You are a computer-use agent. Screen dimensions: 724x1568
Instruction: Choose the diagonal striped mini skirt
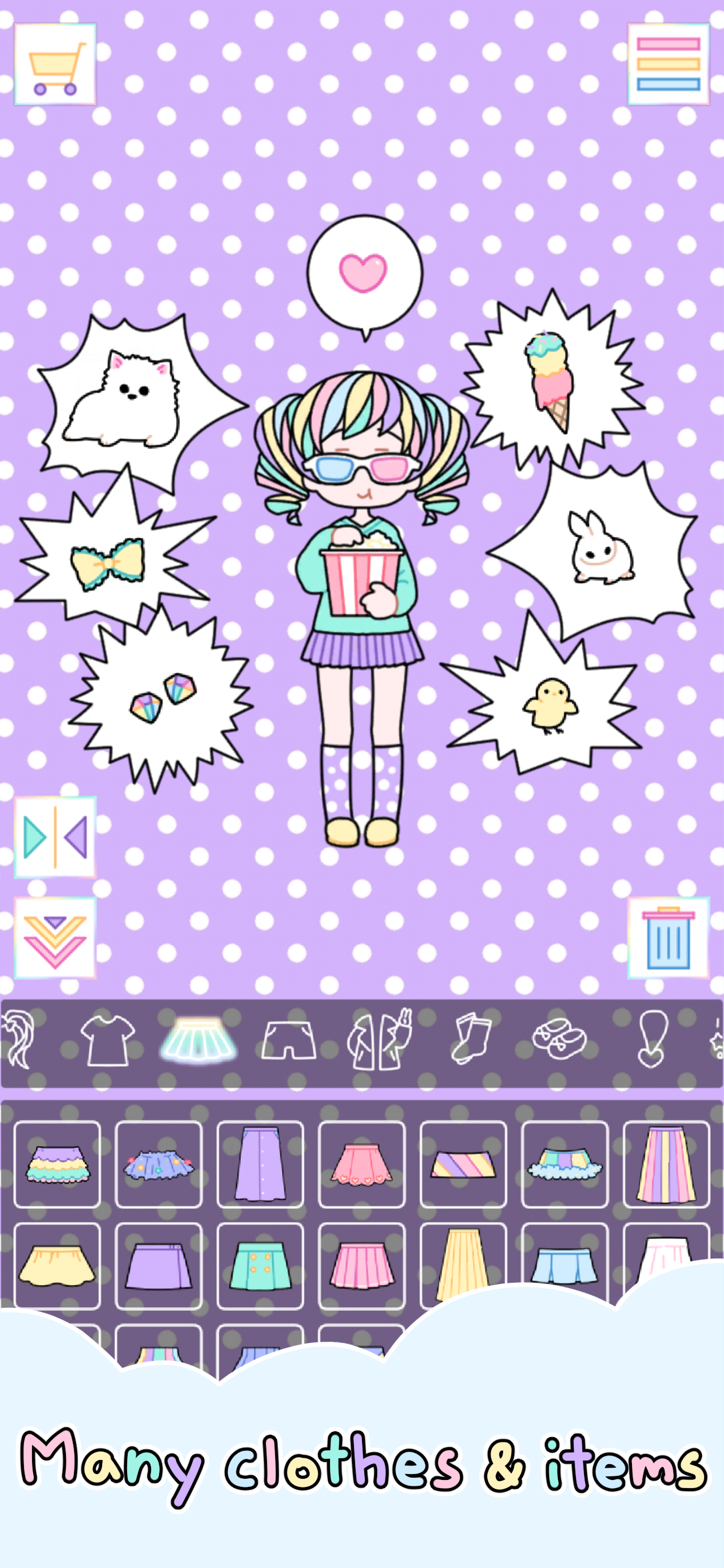[x=463, y=1164]
